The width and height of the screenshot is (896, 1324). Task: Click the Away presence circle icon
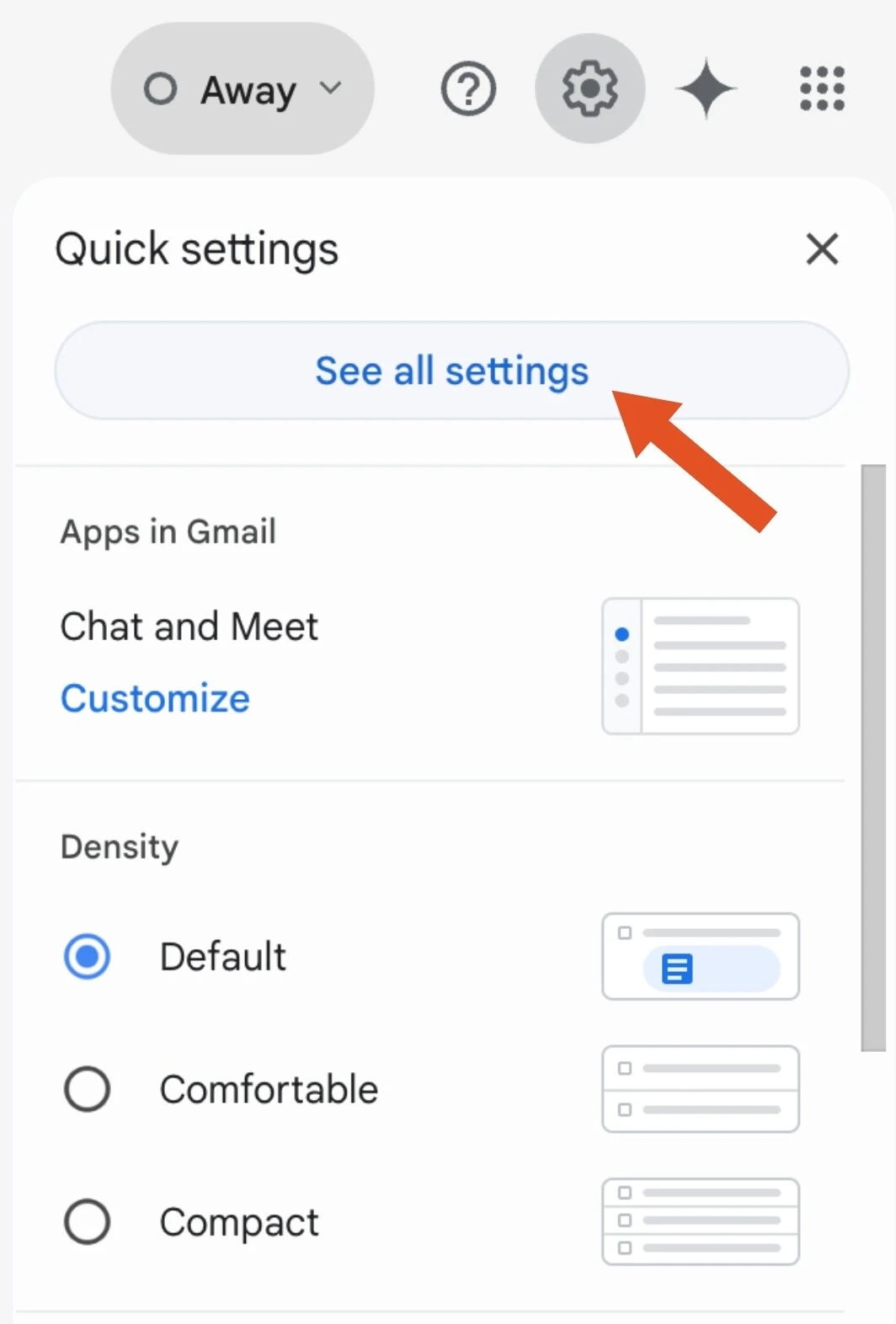pos(161,88)
